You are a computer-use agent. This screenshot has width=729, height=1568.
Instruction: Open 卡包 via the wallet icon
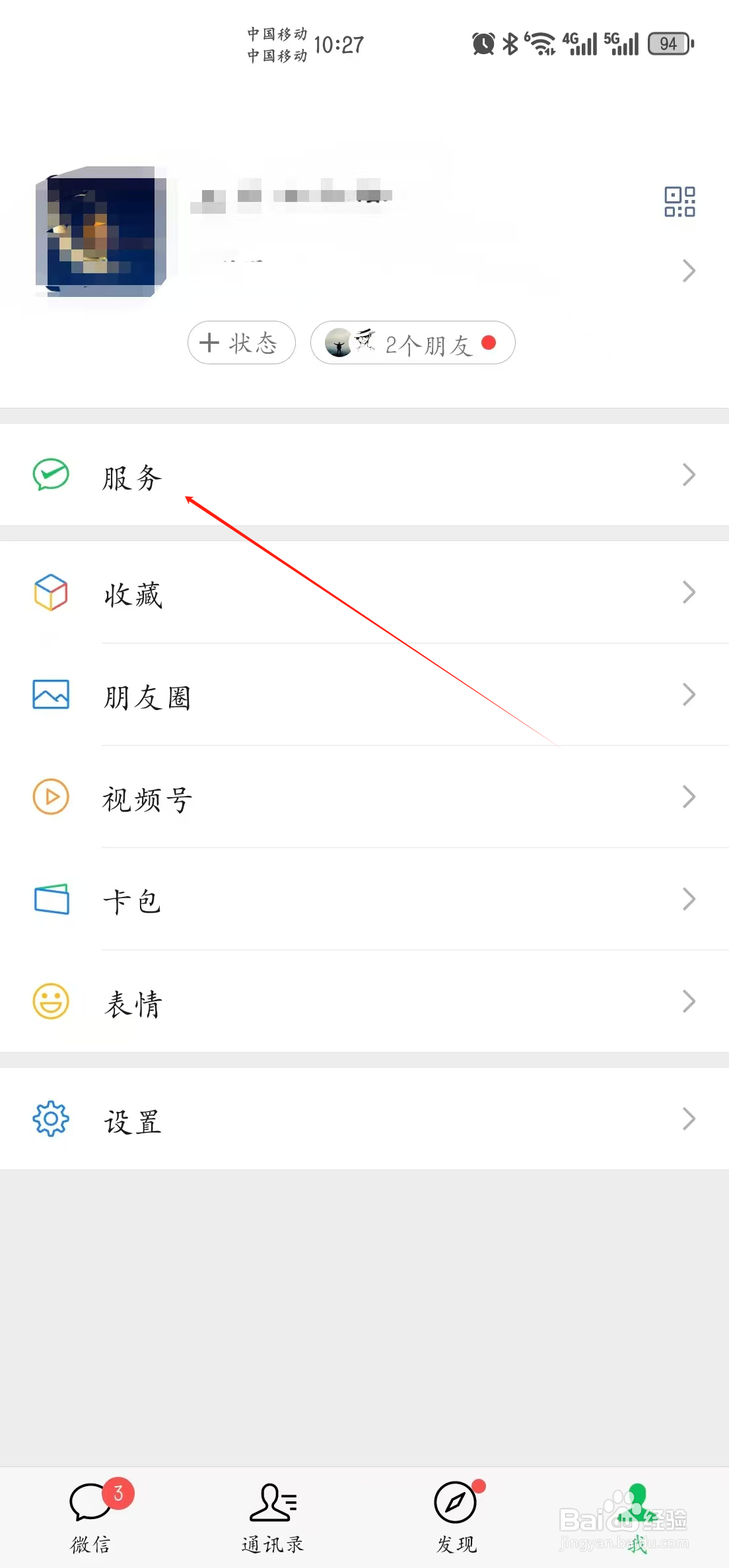pyautogui.click(x=50, y=899)
